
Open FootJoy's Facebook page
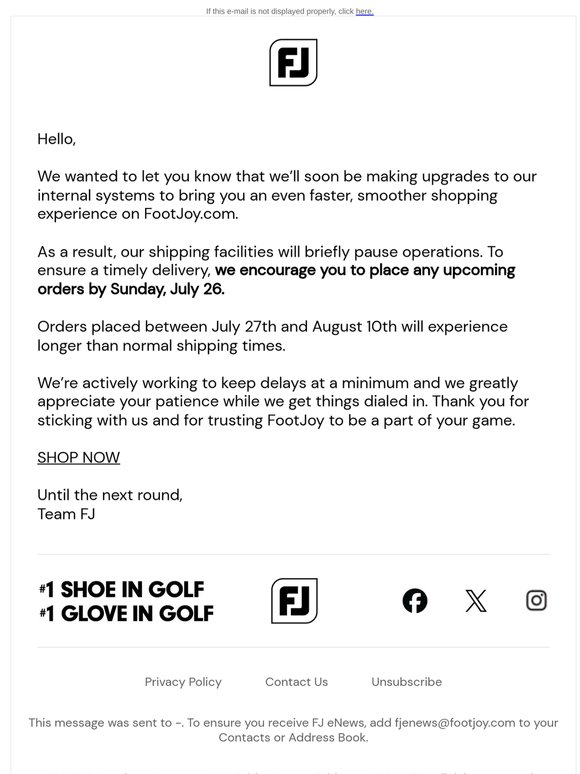[415, 601]
